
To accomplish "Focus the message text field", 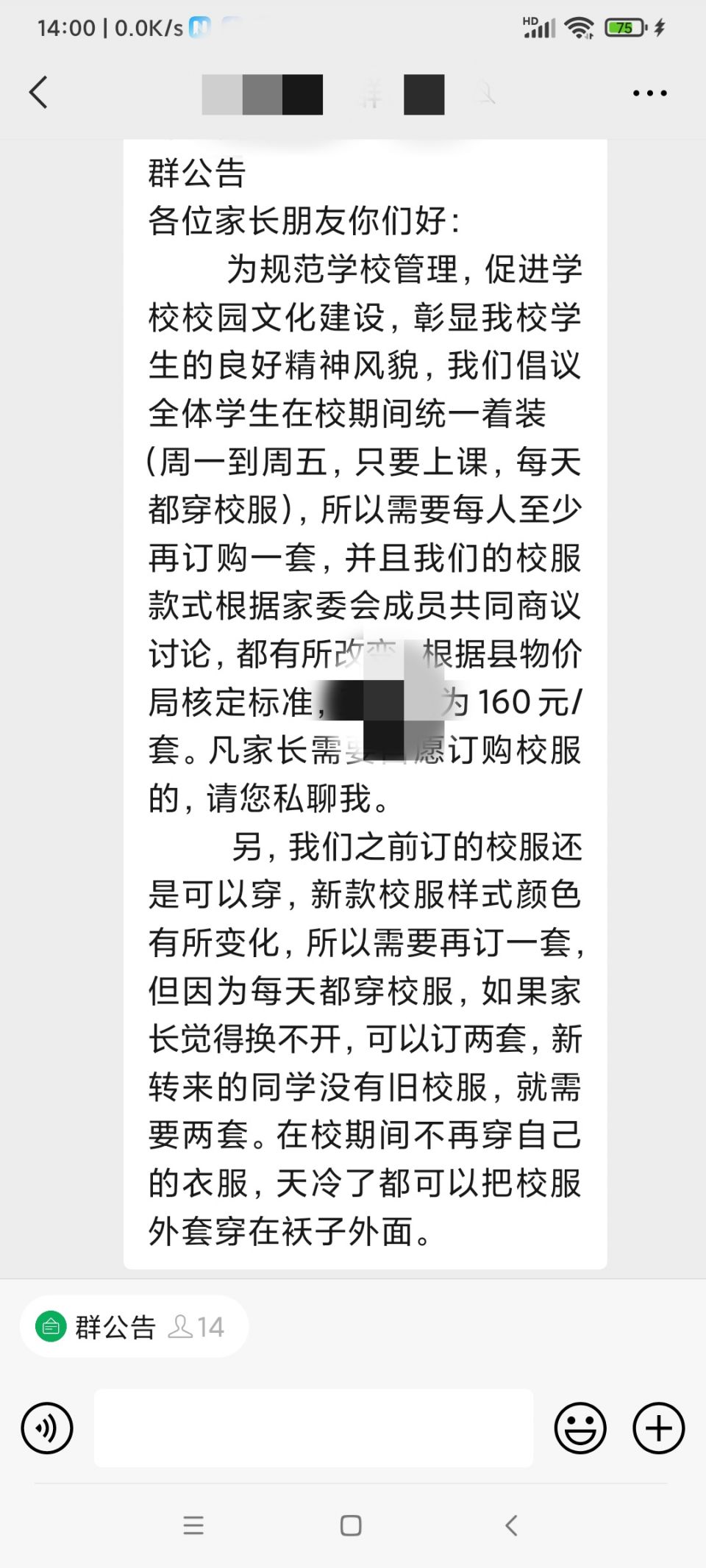I will click(313, 1428).
